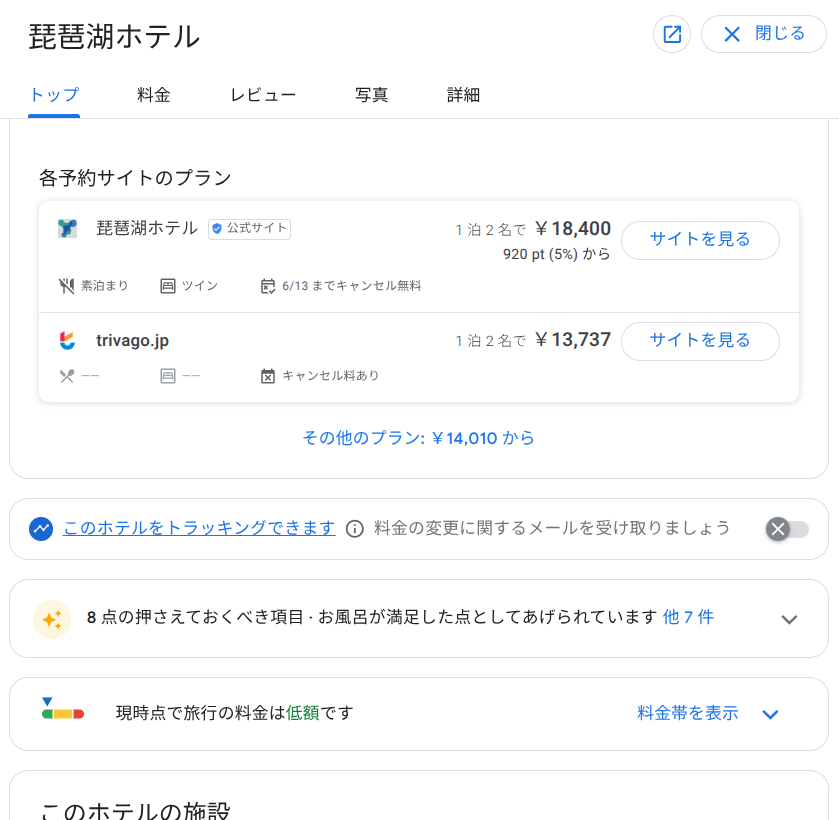
Task: Tap サイトを見る for trivago.jp
Action: pos(700,341)
